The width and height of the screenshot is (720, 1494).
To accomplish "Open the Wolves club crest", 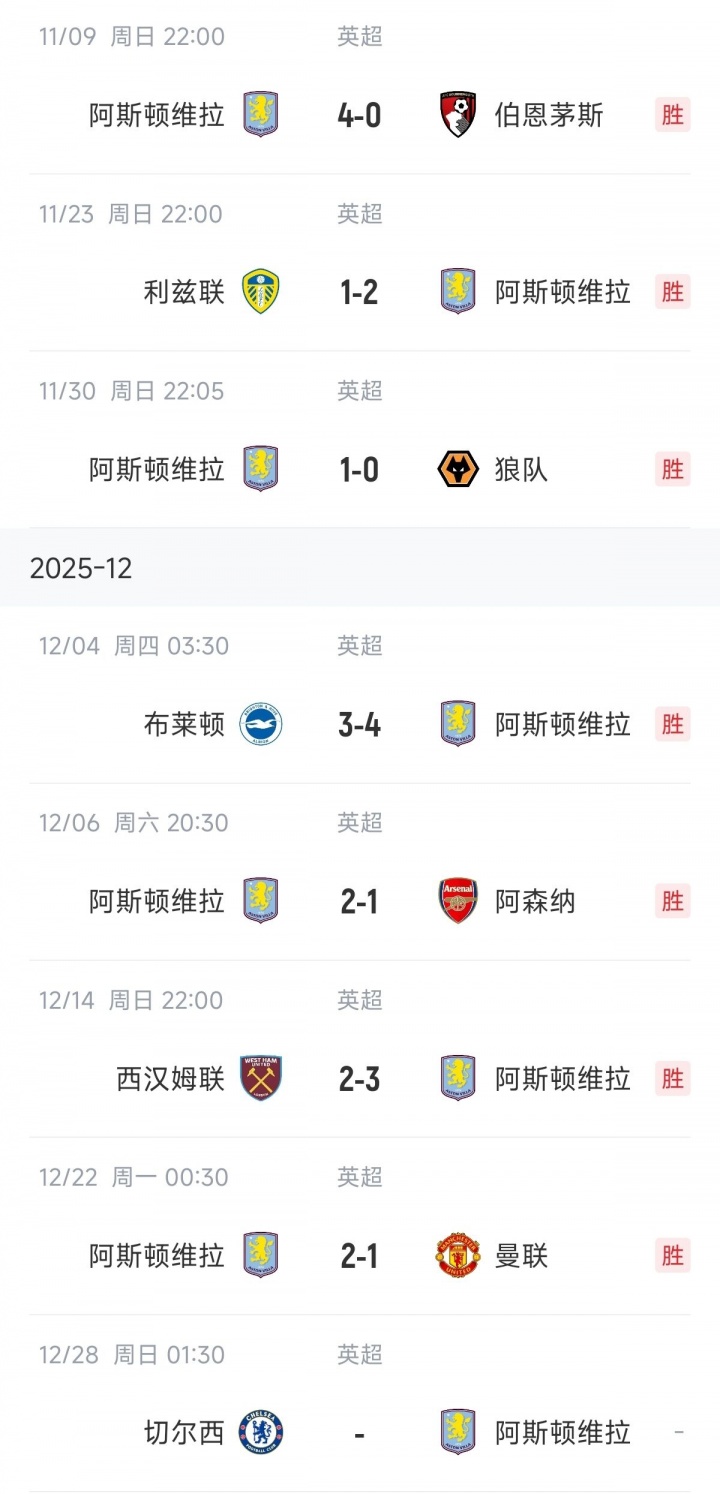I will pos(458,469).
